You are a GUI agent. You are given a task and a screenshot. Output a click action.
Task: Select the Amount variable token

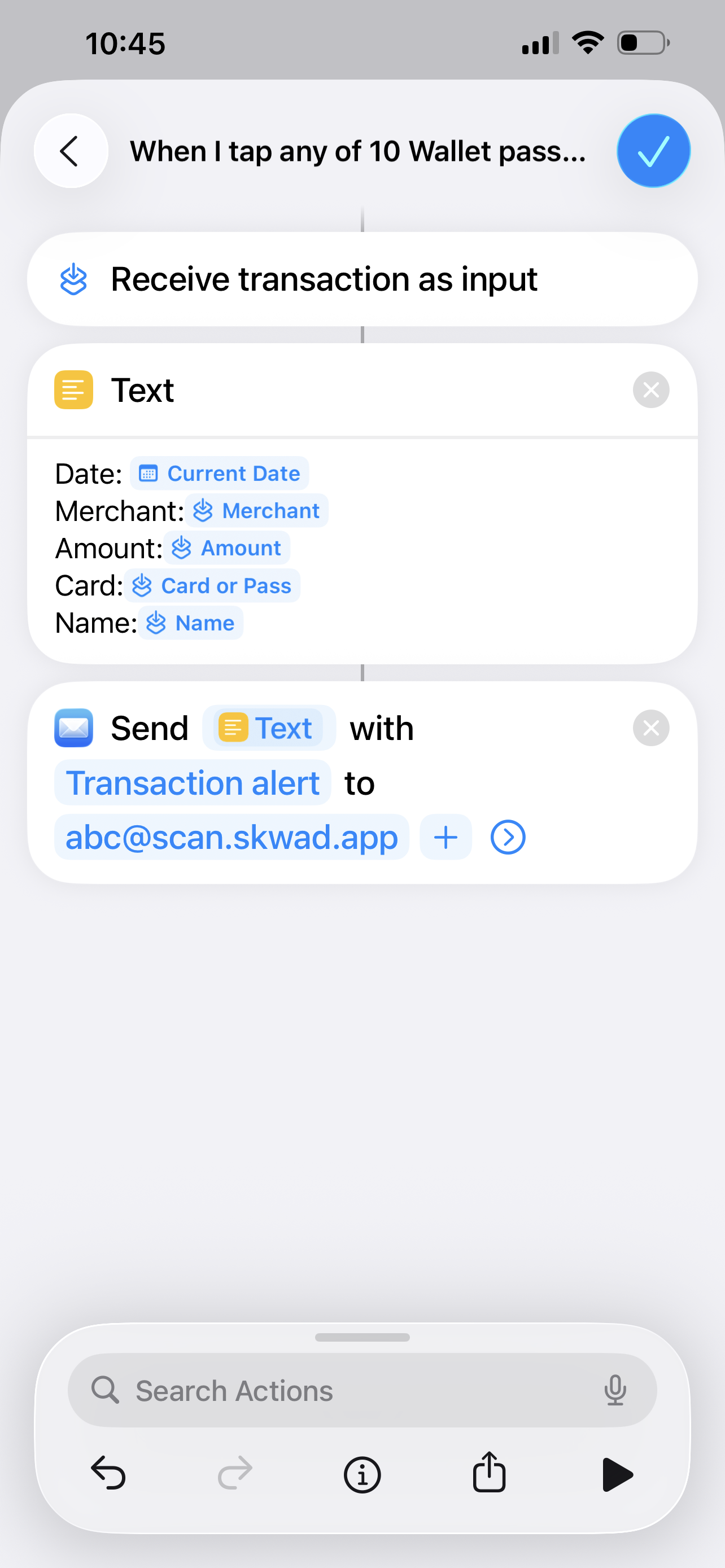[227, 549]
